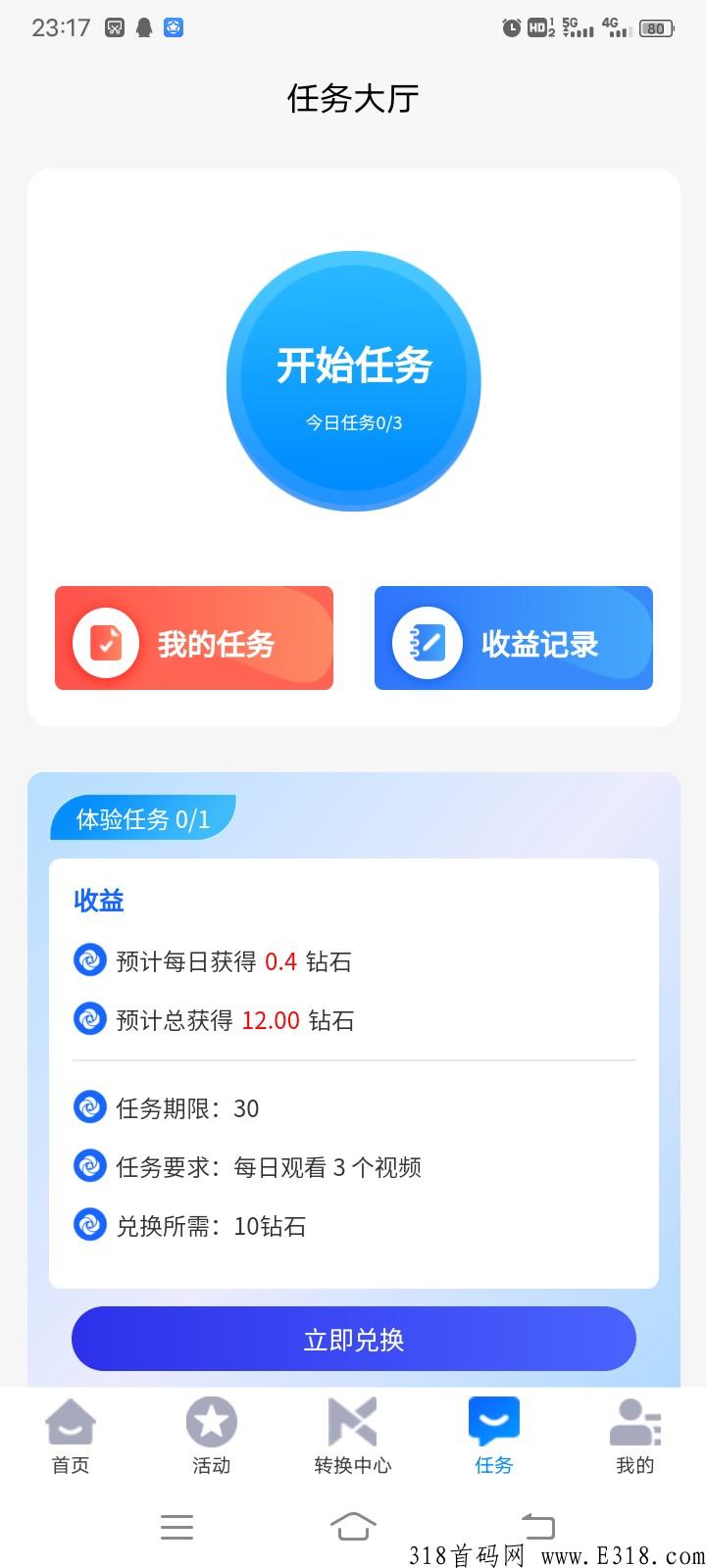
Task: Select the 任务 tab
Action: pyautogui.click(x=494, y=1437)
